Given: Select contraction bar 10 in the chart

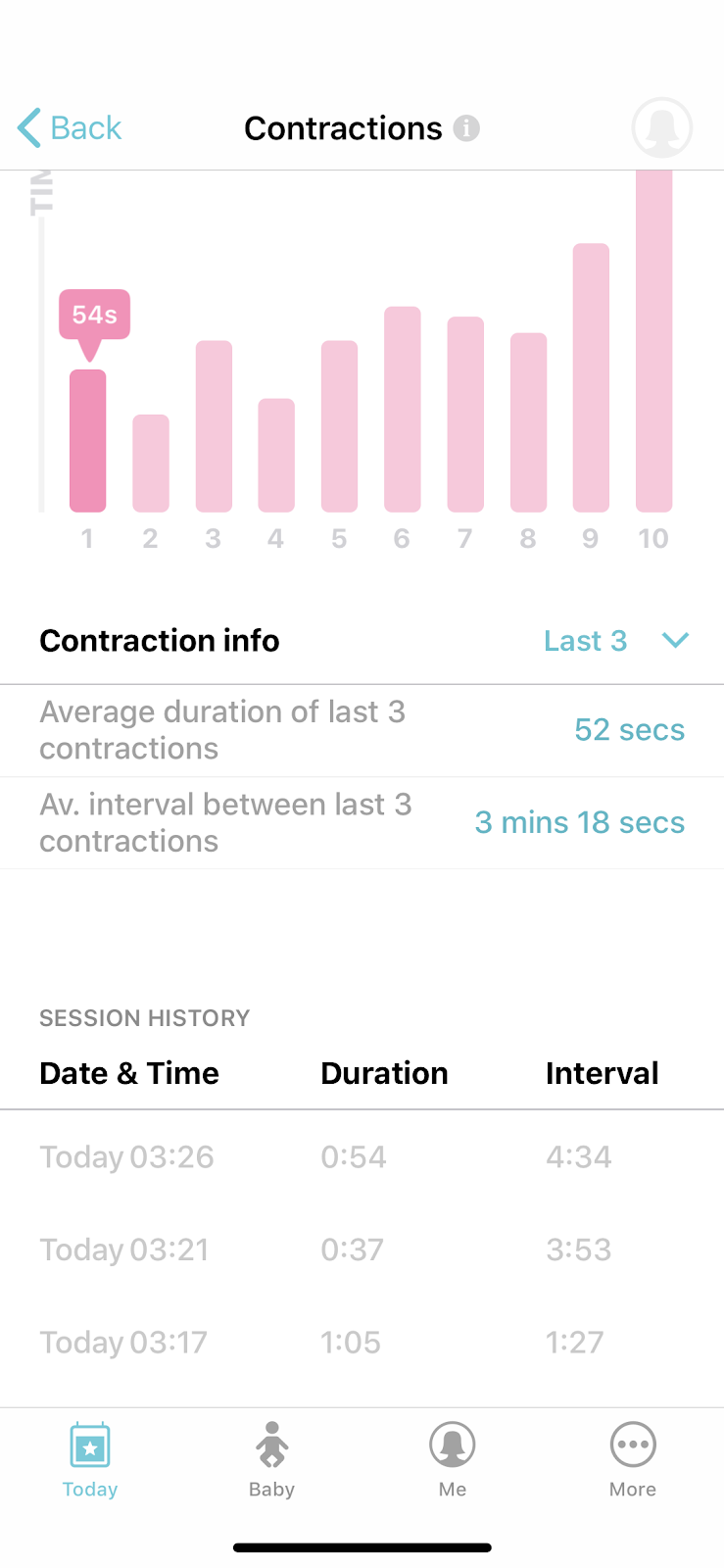Looking at the screenshot, I should pos(653,341).
